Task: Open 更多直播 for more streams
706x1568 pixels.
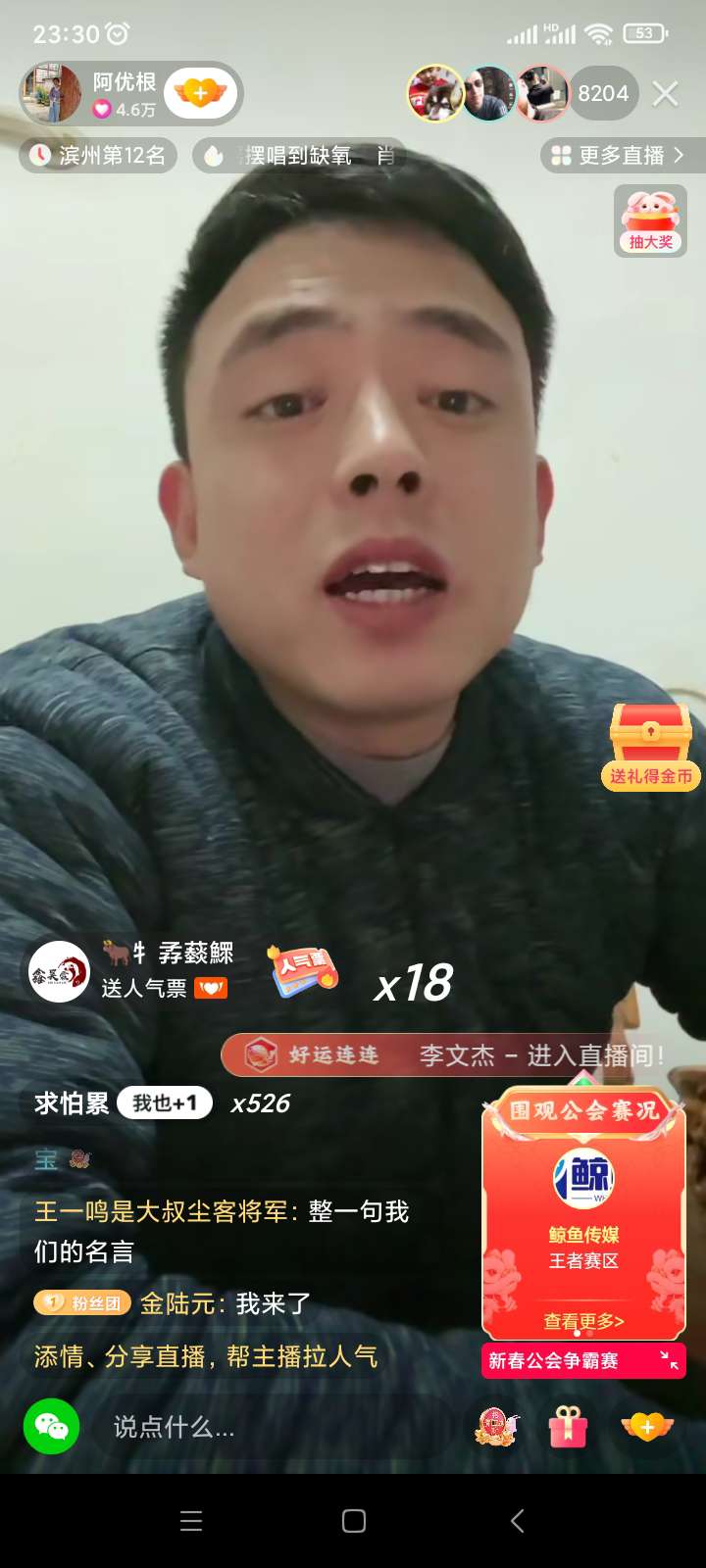Action: (x=618, y=156)
